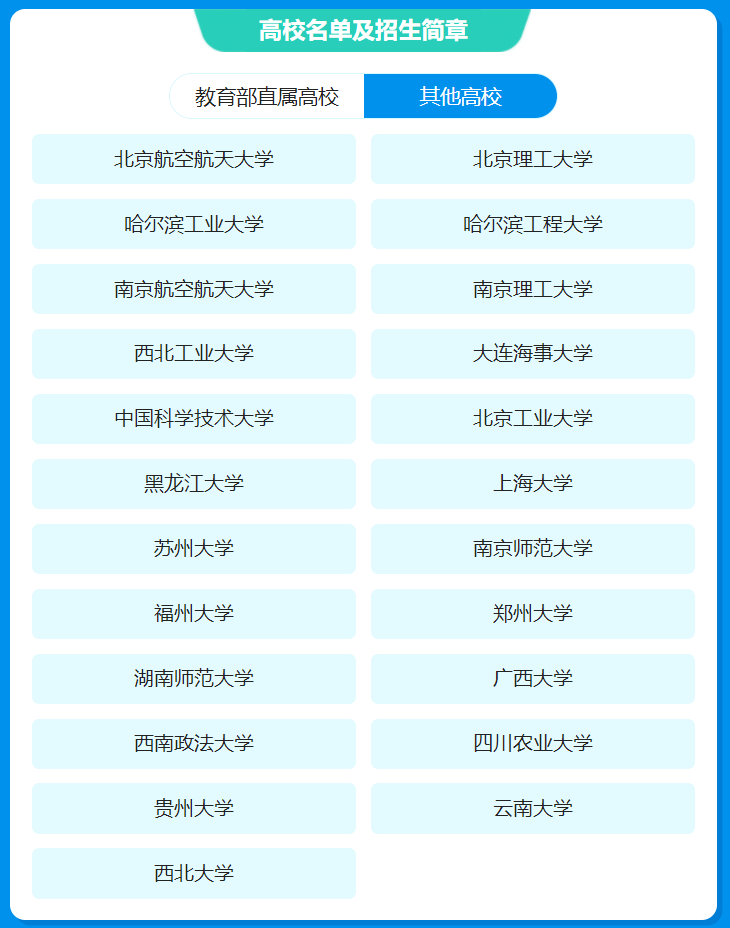Tap 西北大学
Viewport: 730px width, 928px height.
[194, 873]
